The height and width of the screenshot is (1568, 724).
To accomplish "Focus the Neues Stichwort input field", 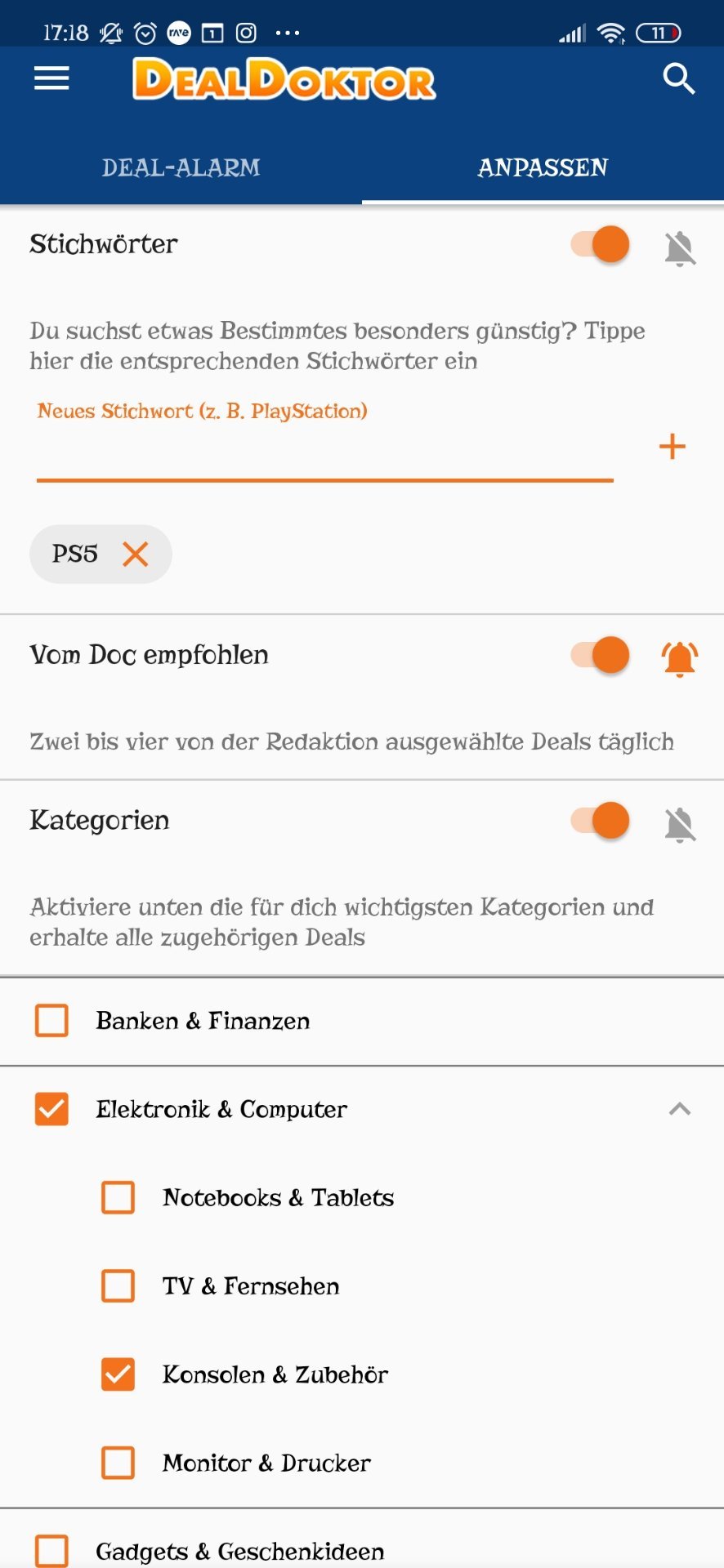I will (x=324, y=448).
